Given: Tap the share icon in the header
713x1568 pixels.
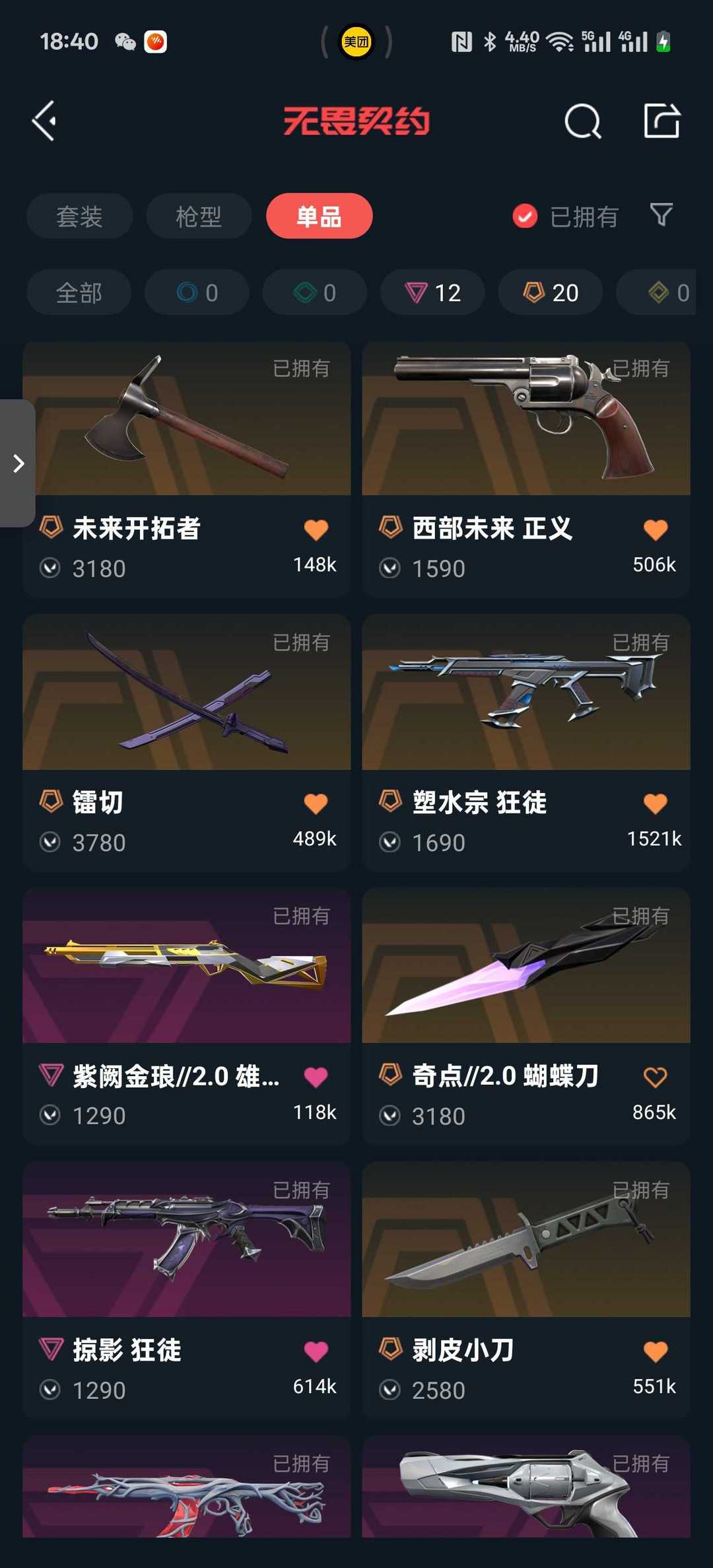Looking at the screenshot, I should click(x=662, y=121).
